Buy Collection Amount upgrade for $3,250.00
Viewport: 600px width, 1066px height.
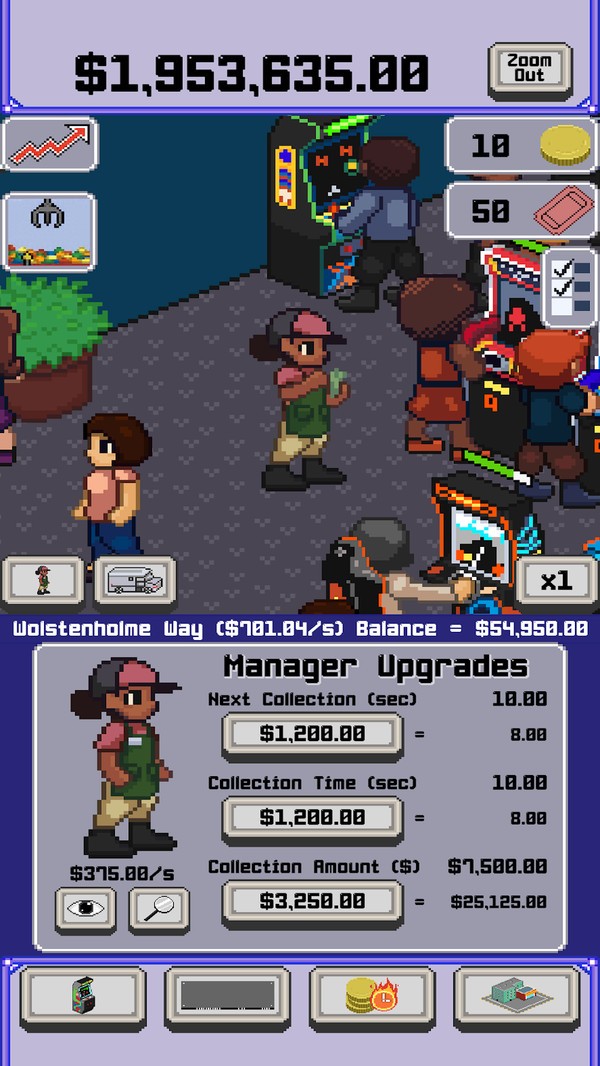click(312, 901)
